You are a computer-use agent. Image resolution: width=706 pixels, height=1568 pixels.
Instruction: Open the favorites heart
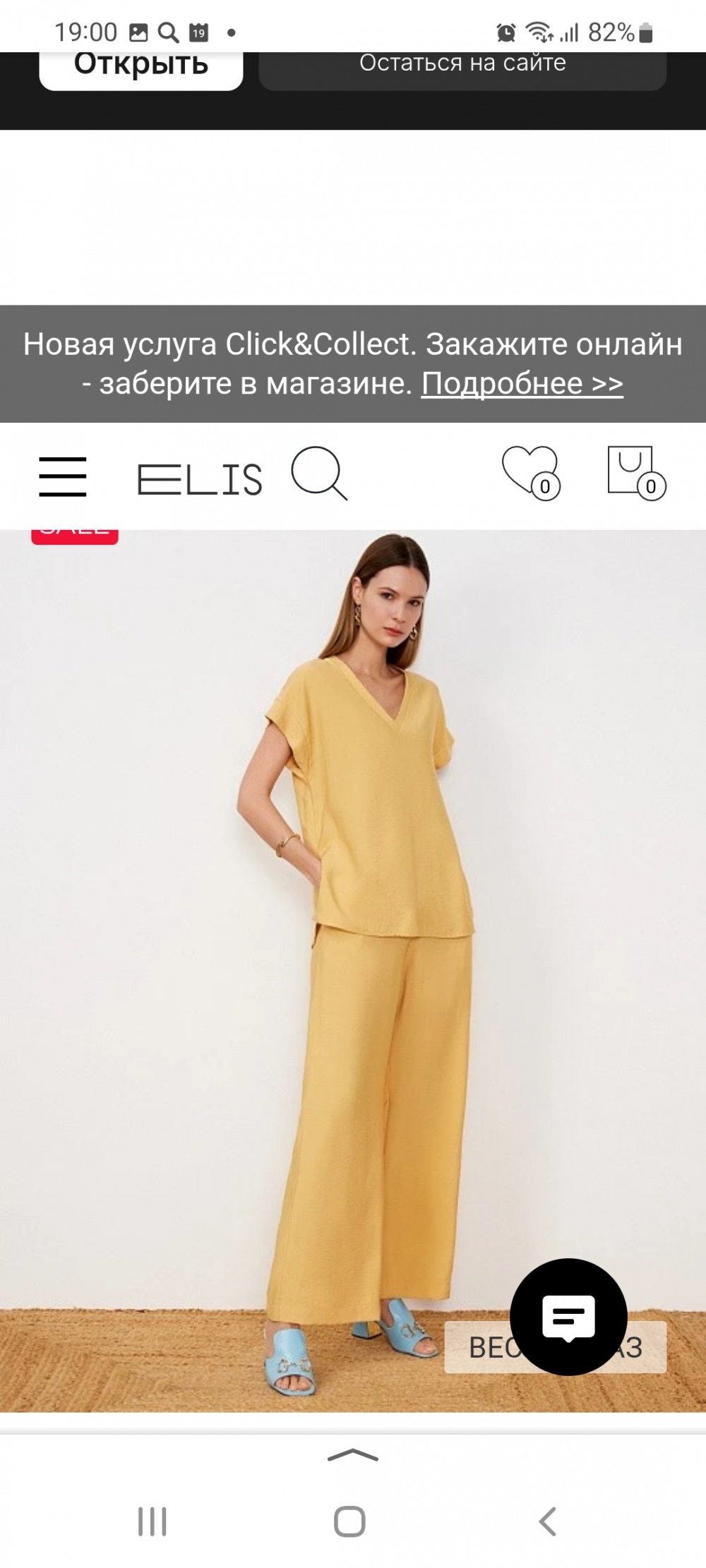[x=530, y=471]
